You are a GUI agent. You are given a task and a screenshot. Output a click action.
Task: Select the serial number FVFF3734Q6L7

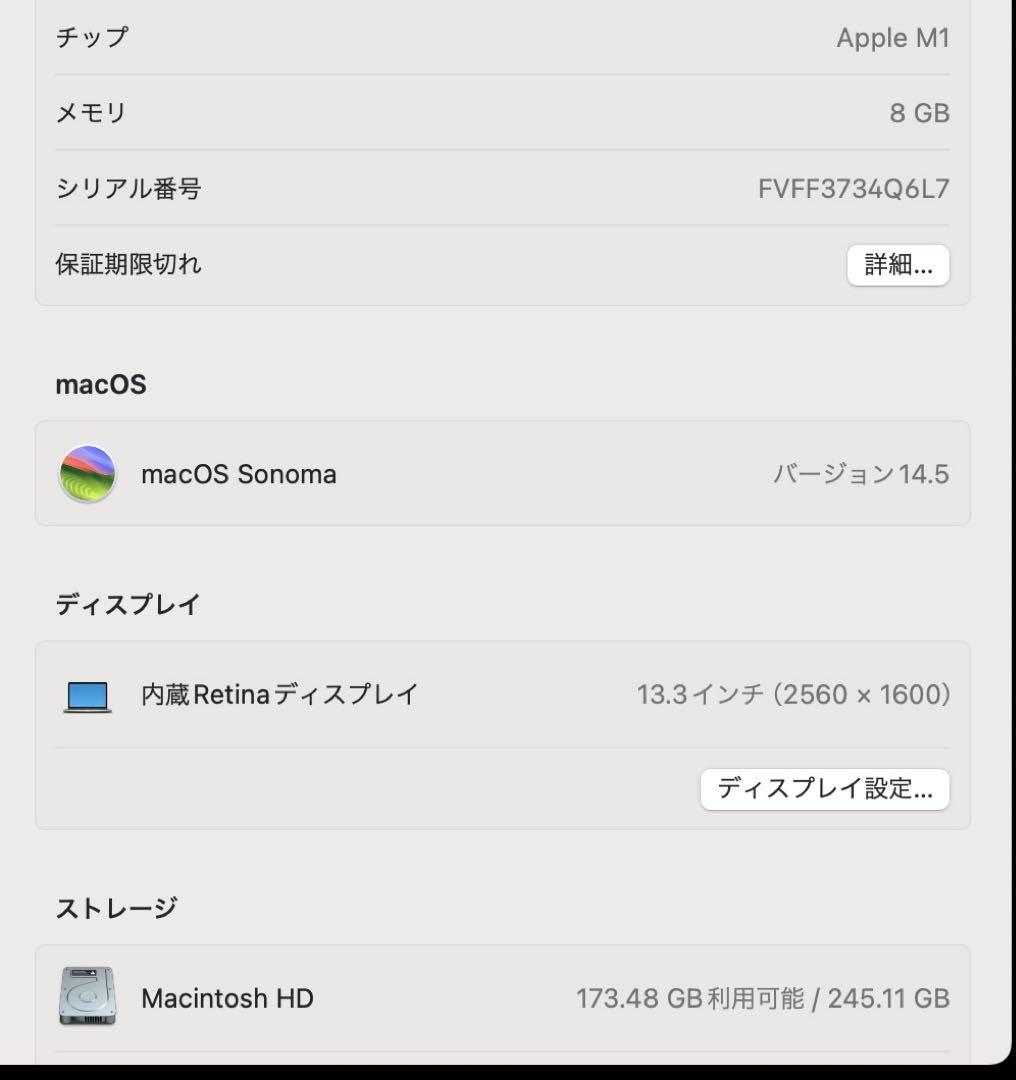click(852, 188)
